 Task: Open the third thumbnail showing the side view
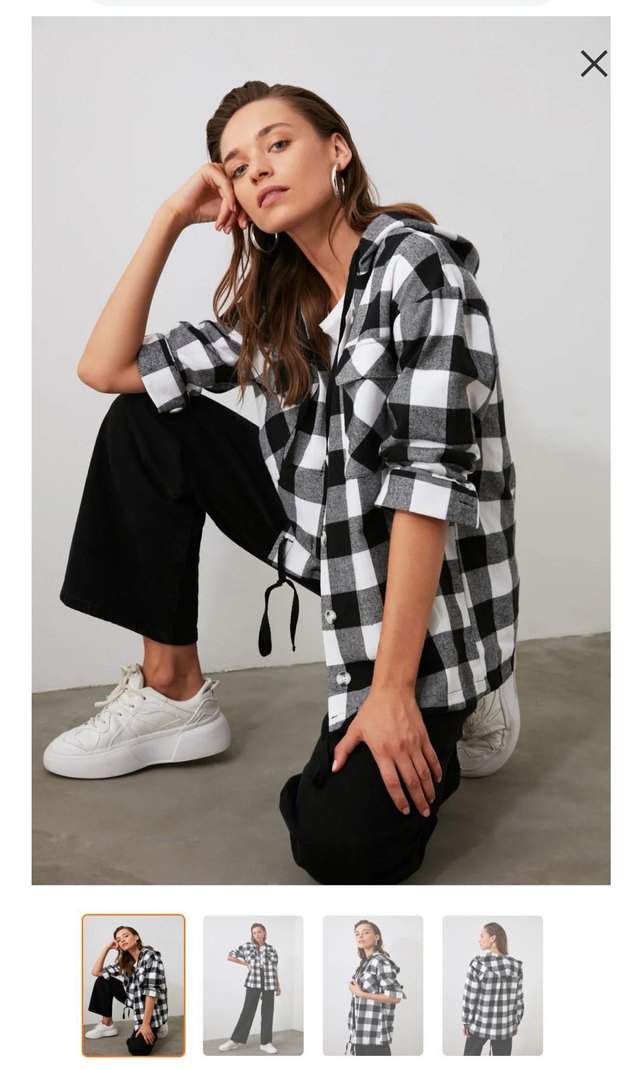(x=373, y=985)
